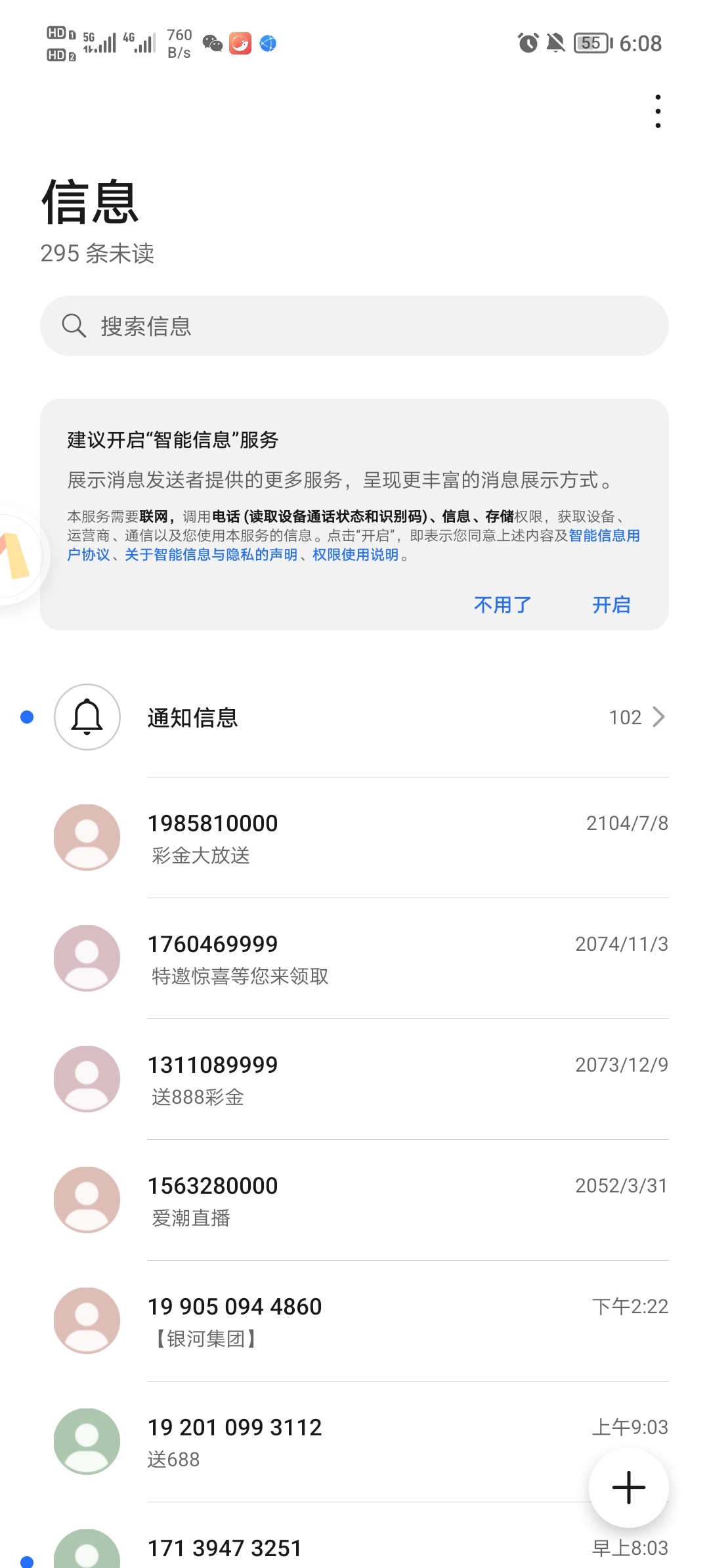709x1568 pixels.
Task: Open the conversation with 1760469999
Action: [354, 959]
